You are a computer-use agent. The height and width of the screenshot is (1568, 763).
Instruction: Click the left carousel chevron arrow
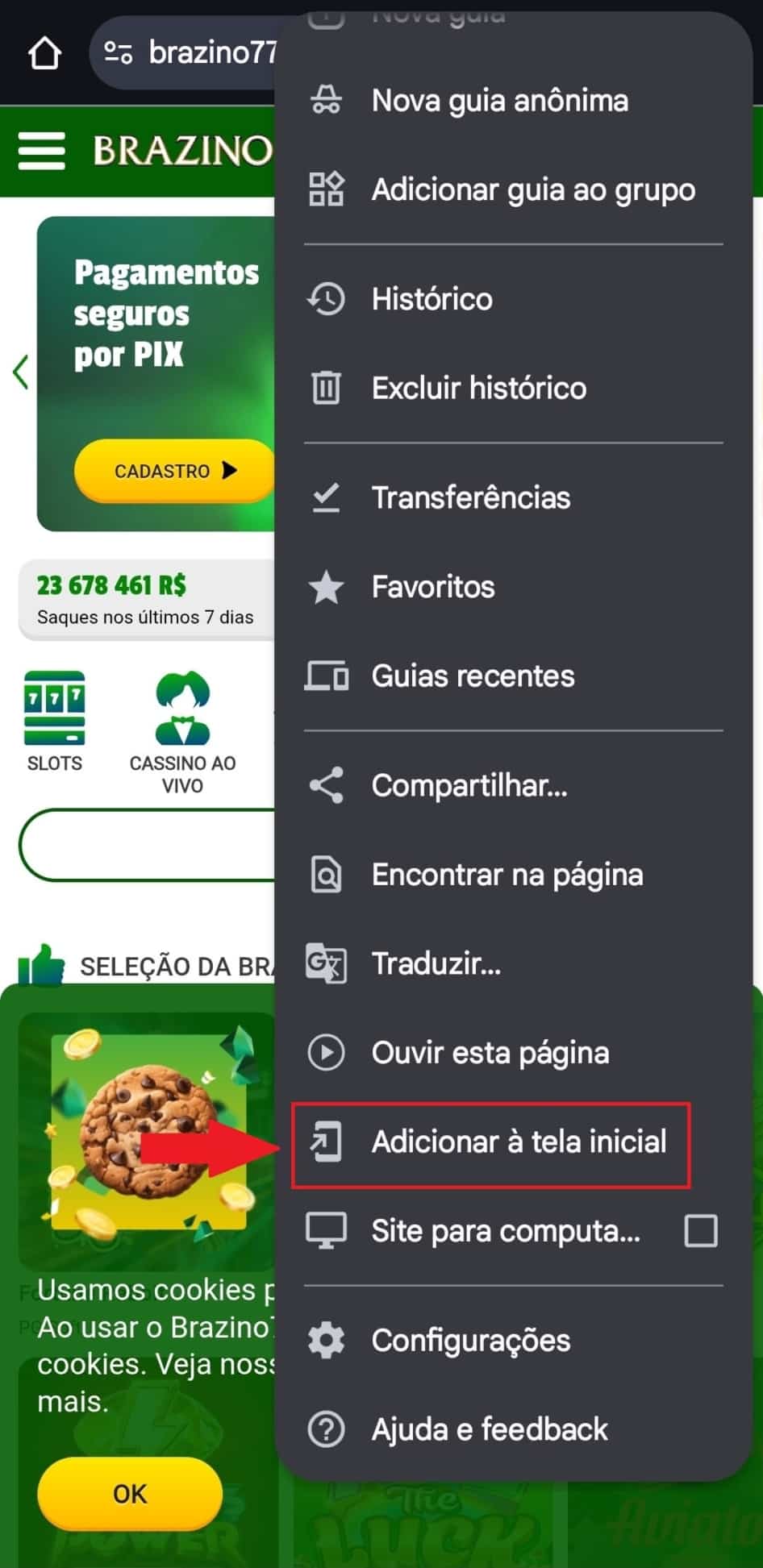tap(19, 372)
